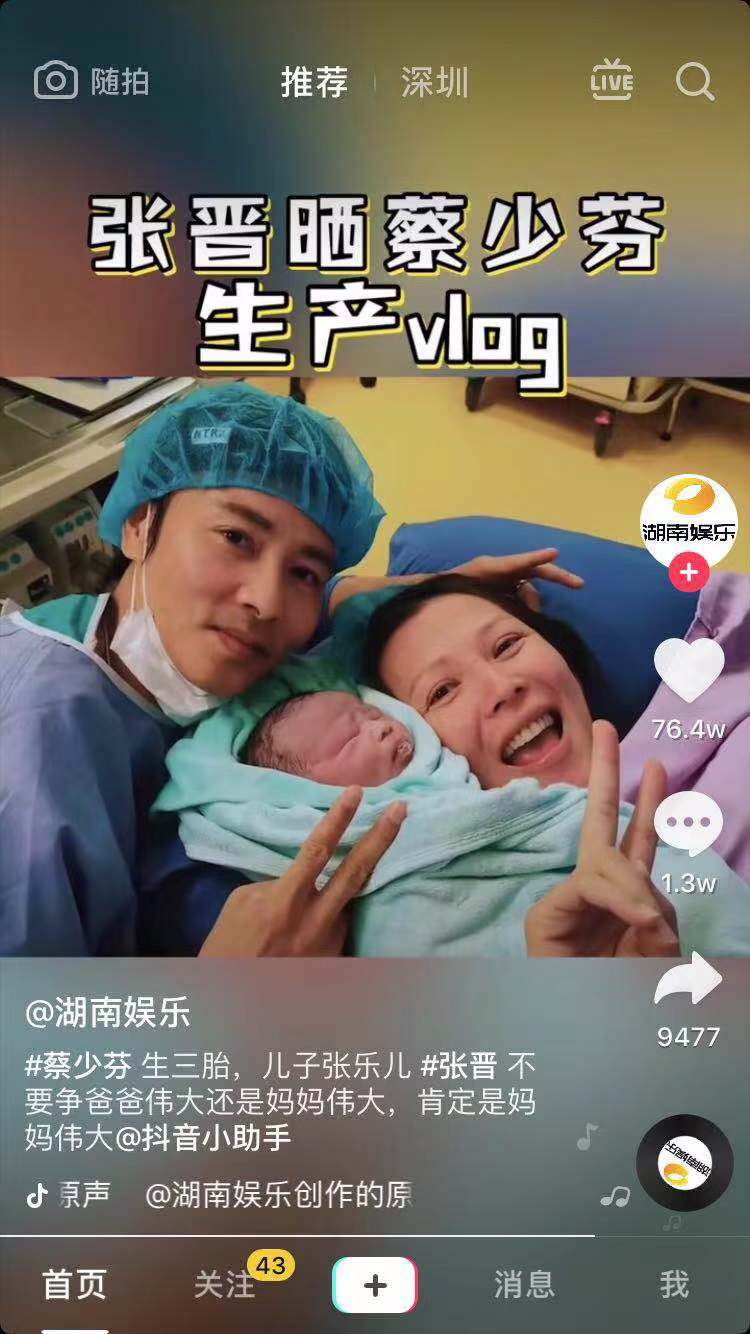Screen dimensions: 750x1334
Task: Open the 我 profile tab
Action: 674,1285
